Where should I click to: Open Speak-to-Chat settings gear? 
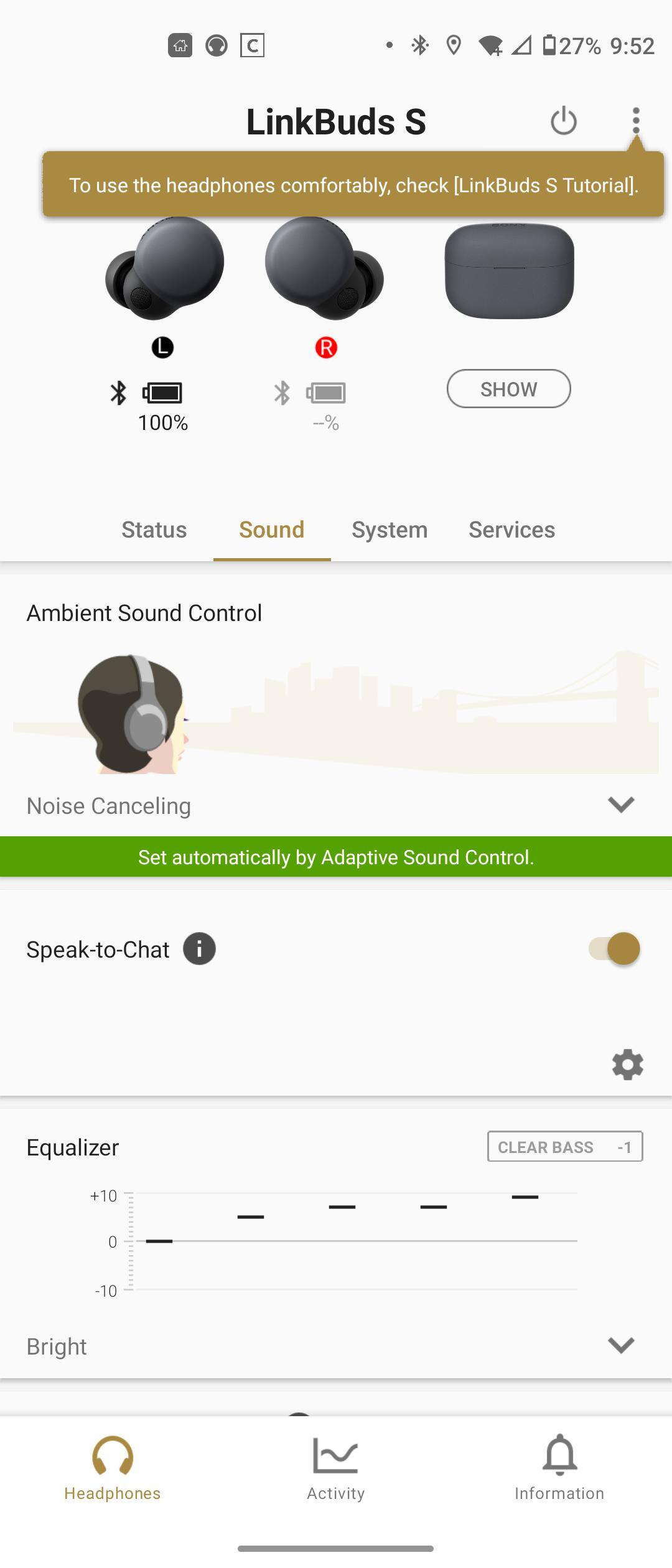click(x=627, y=1065)
